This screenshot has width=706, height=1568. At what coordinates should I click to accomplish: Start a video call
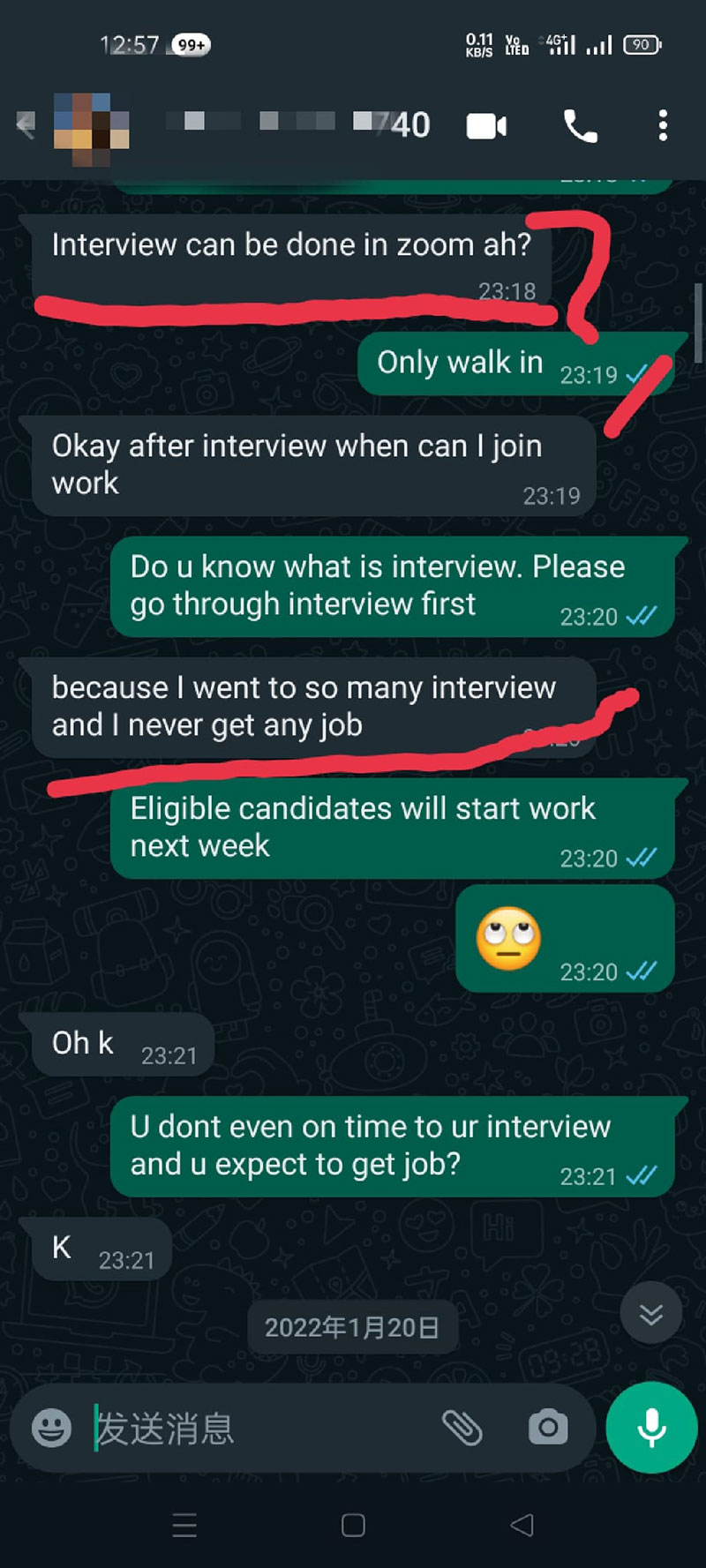(486, 126)
